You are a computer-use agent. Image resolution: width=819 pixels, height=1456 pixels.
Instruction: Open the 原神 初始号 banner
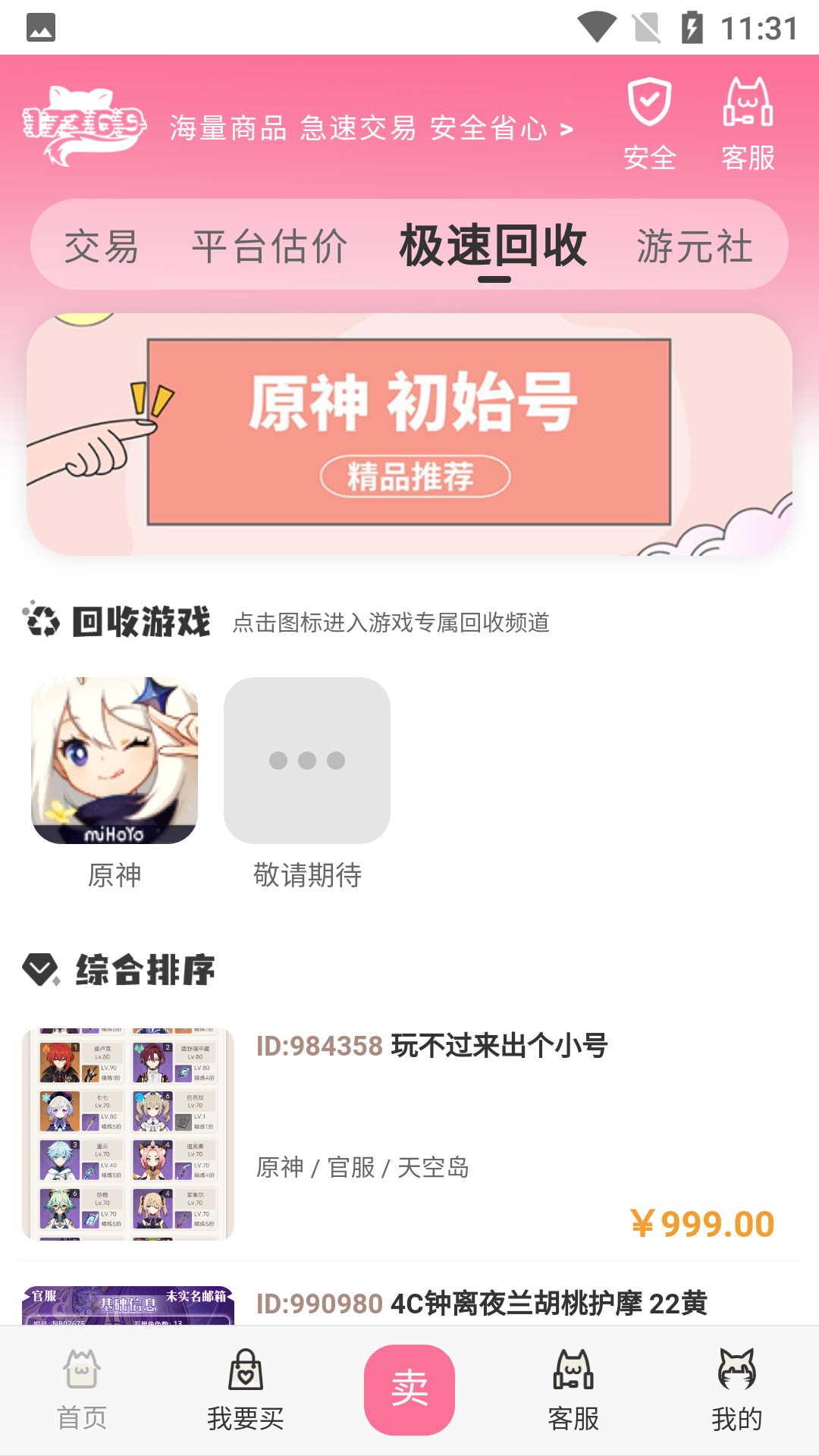(409, 435)
